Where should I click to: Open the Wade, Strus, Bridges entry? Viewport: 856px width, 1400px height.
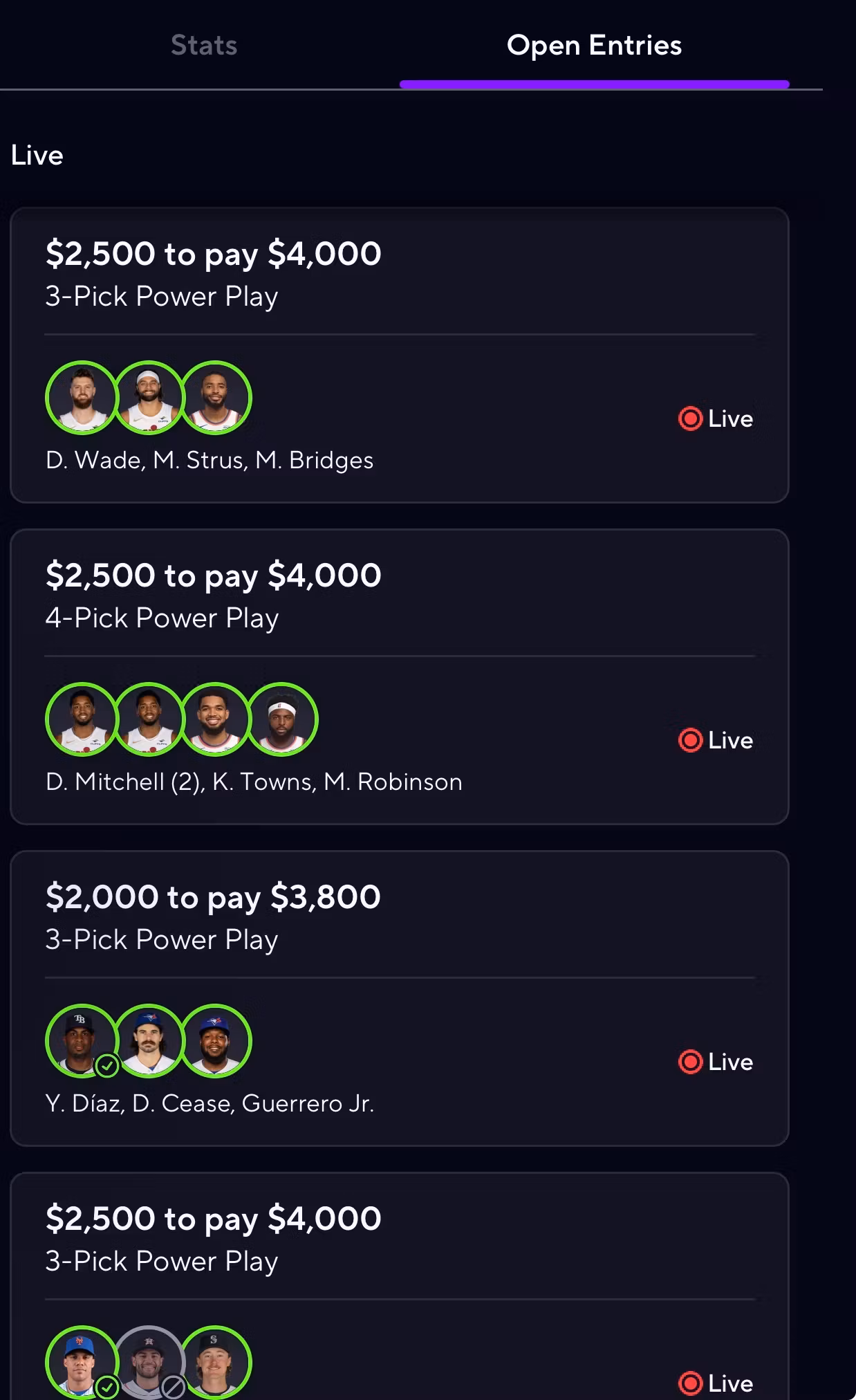[400, 355]
